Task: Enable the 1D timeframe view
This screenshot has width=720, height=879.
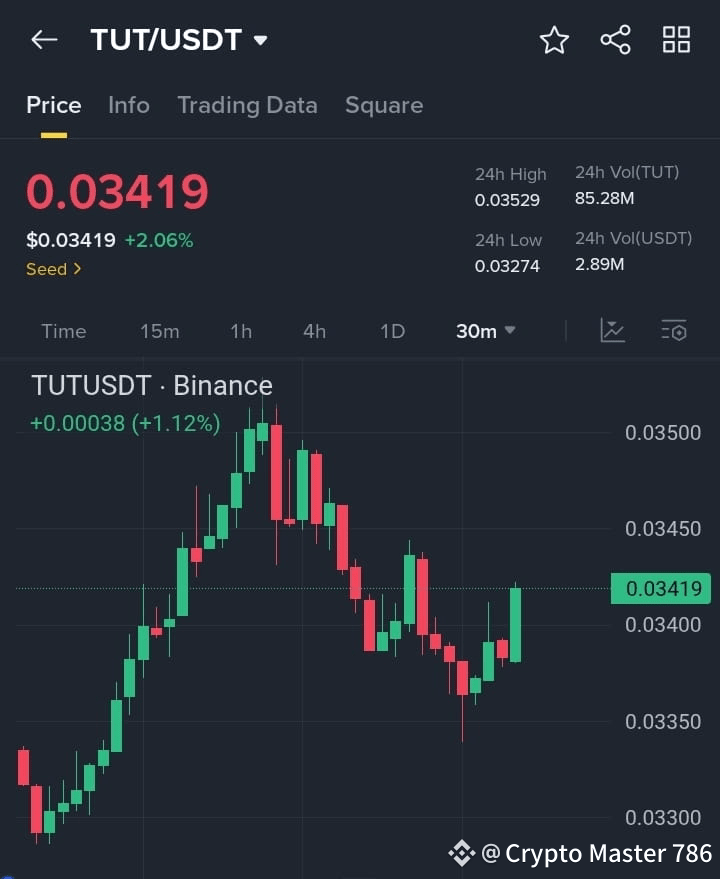Action: pyautogui.click(x=392, y=331)
